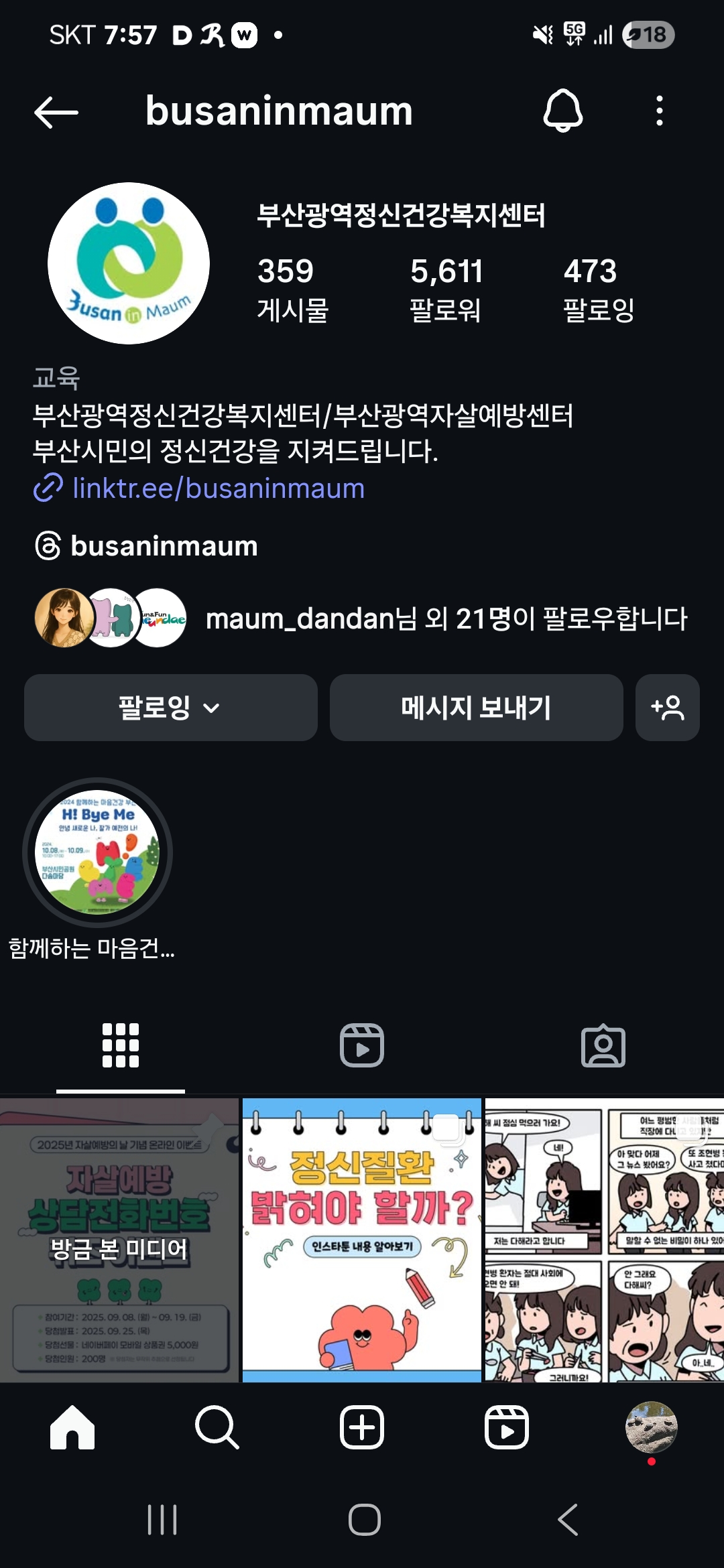Open the notifications bell for busaninmaum
The width and height of the screenshot is (724, 1568).
[x=562, y=111]
